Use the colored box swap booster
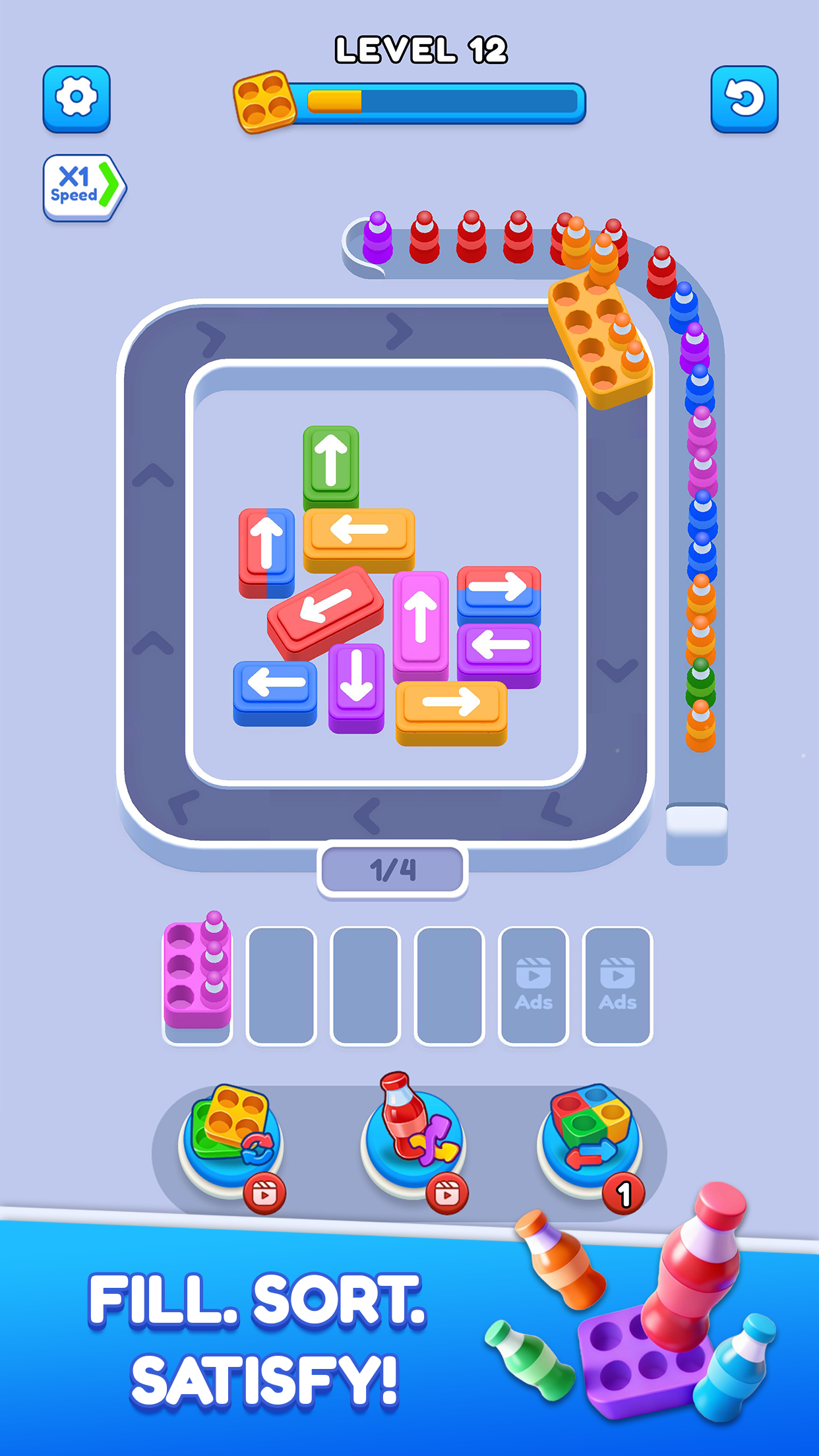This screenshot has width=819, height=1456. click(x=590, y=1136)
